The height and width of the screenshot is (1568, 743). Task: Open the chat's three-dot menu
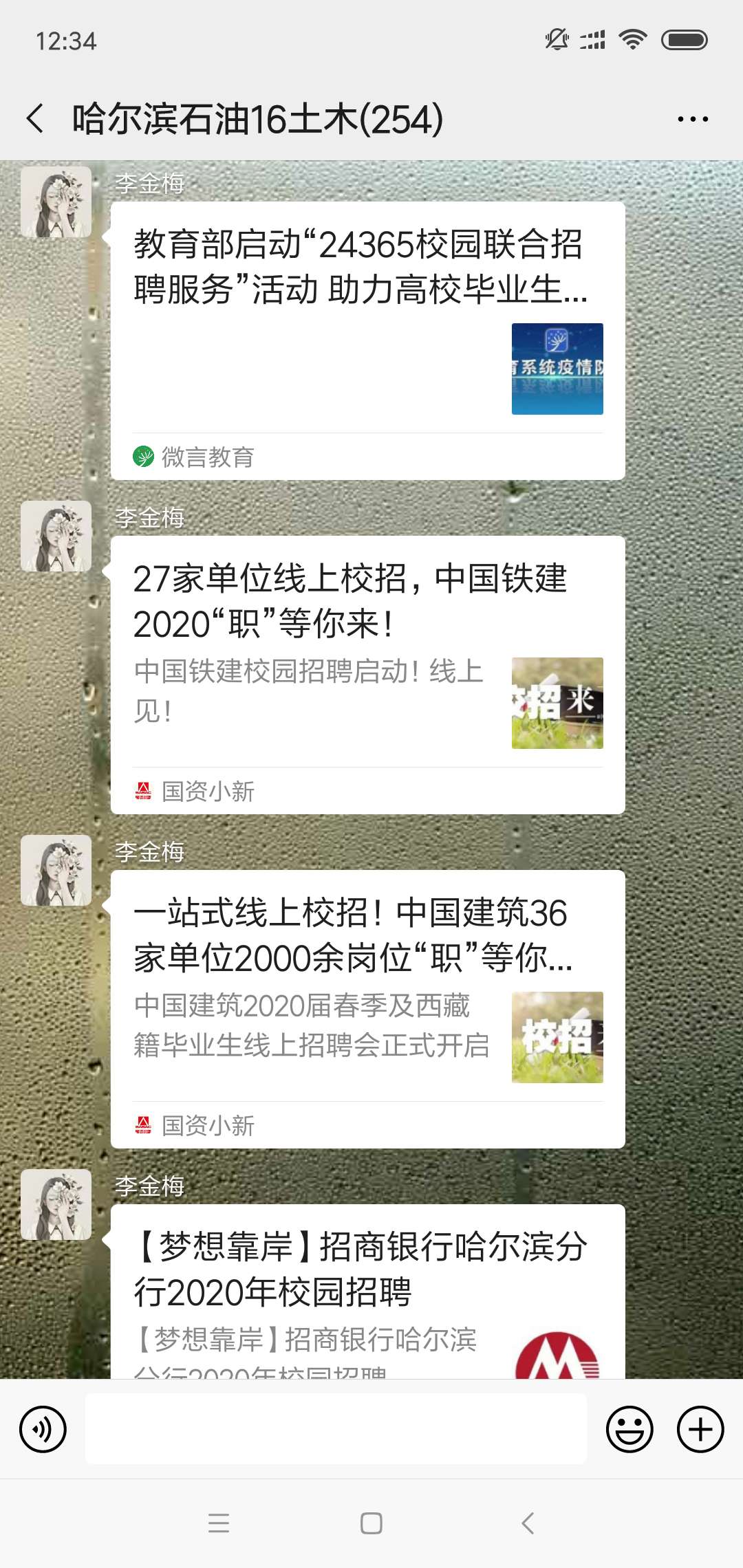coord(692,119)
